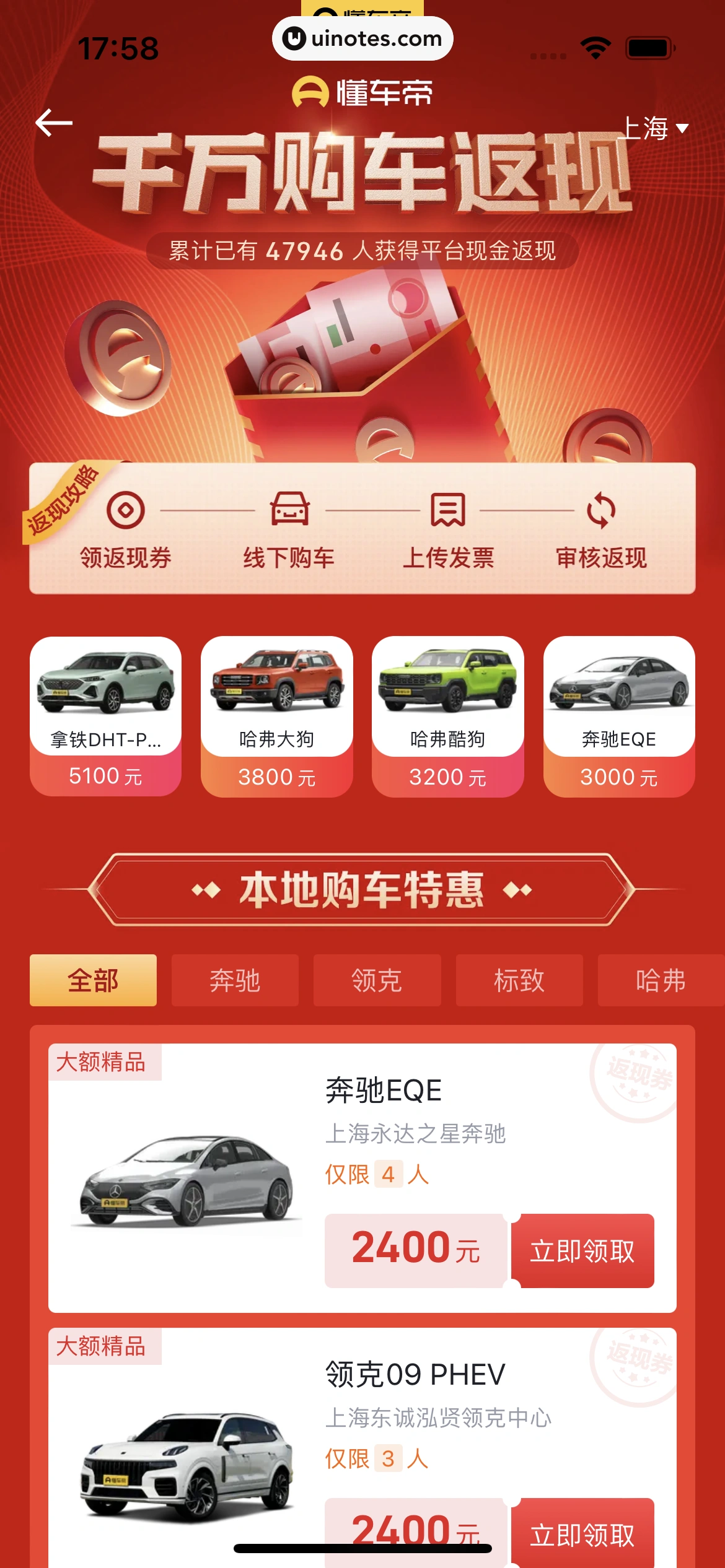Switch to the 领克 brand tab
This screenshot has width=725, height=1568.
[377, 980]
